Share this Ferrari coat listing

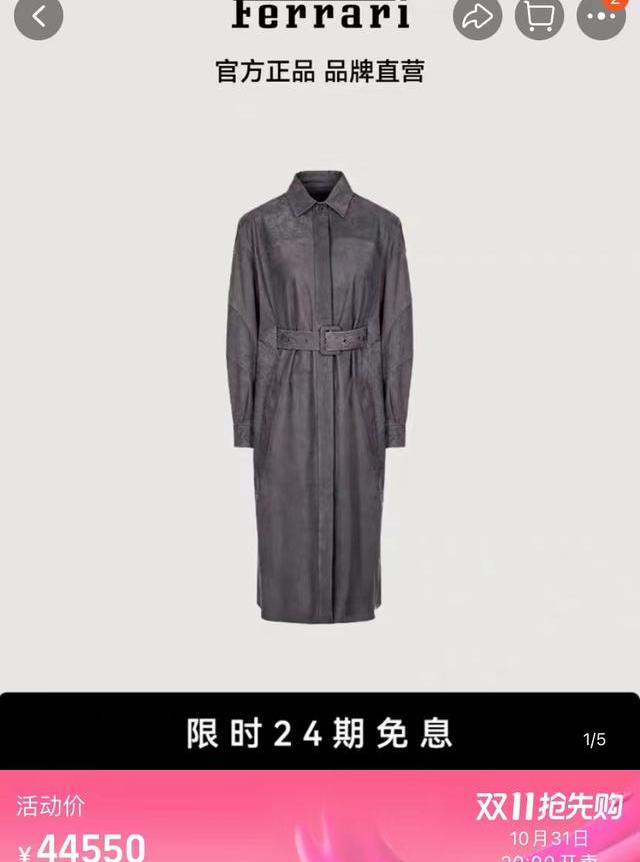click(477, 15)
